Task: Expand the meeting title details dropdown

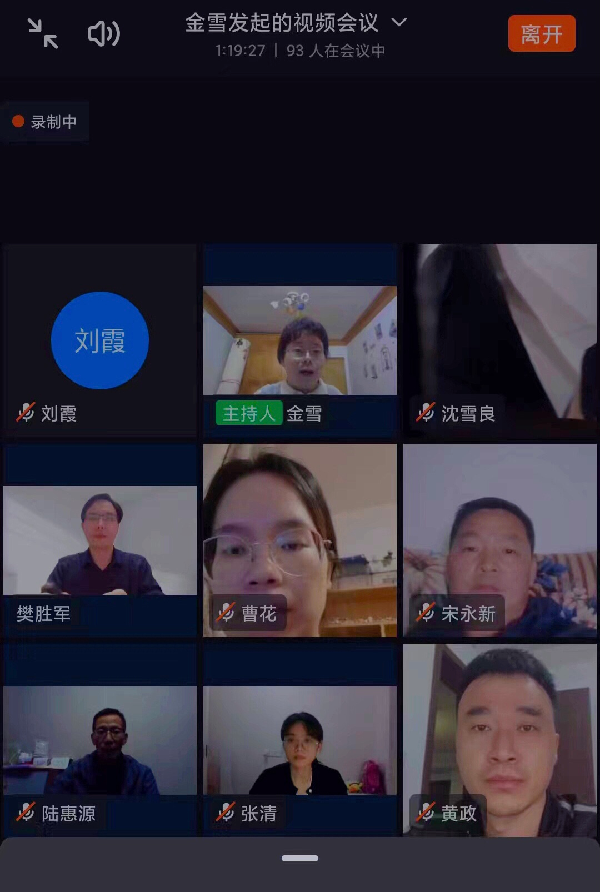Action: click(x=399, y=22)
